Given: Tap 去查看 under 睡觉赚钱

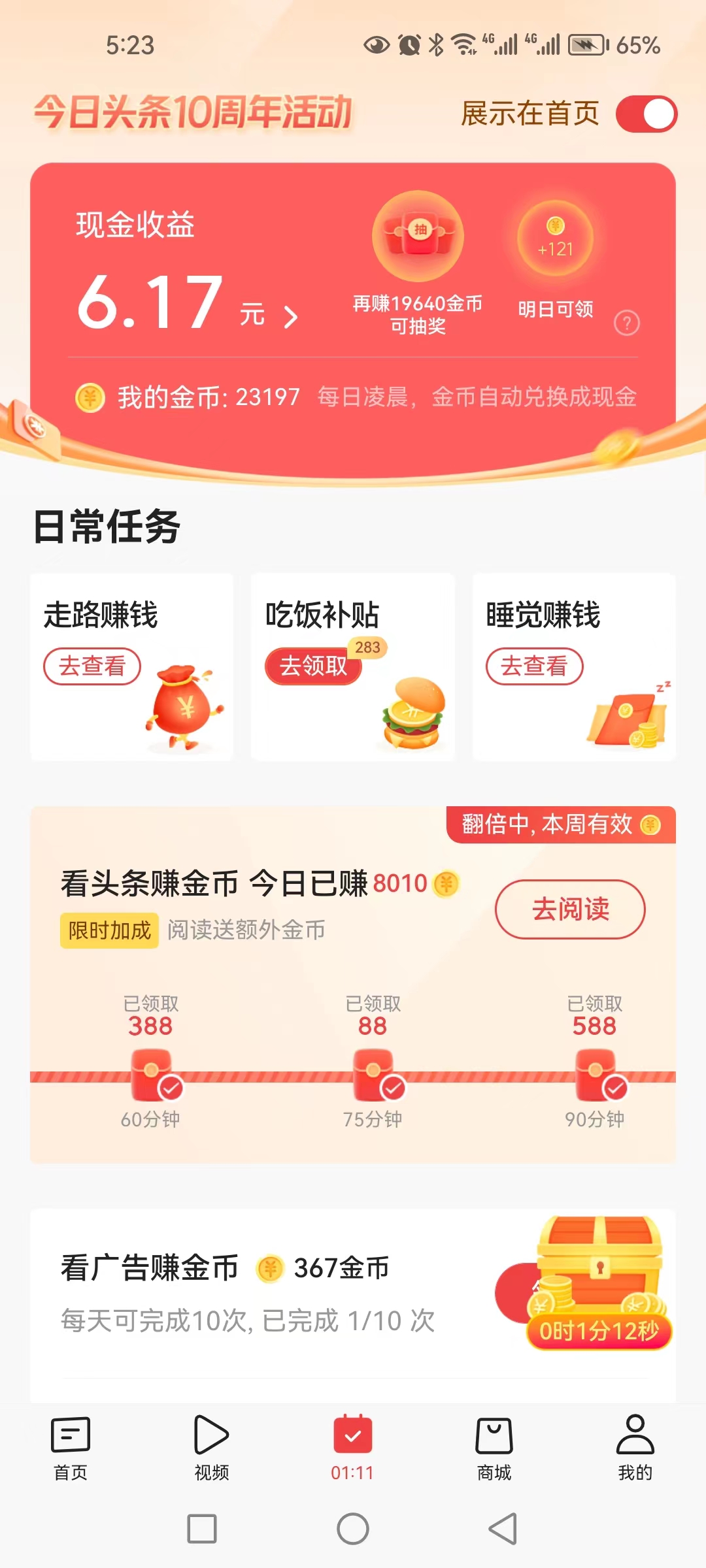Looking at the screenshot, I should coord(534,666).
